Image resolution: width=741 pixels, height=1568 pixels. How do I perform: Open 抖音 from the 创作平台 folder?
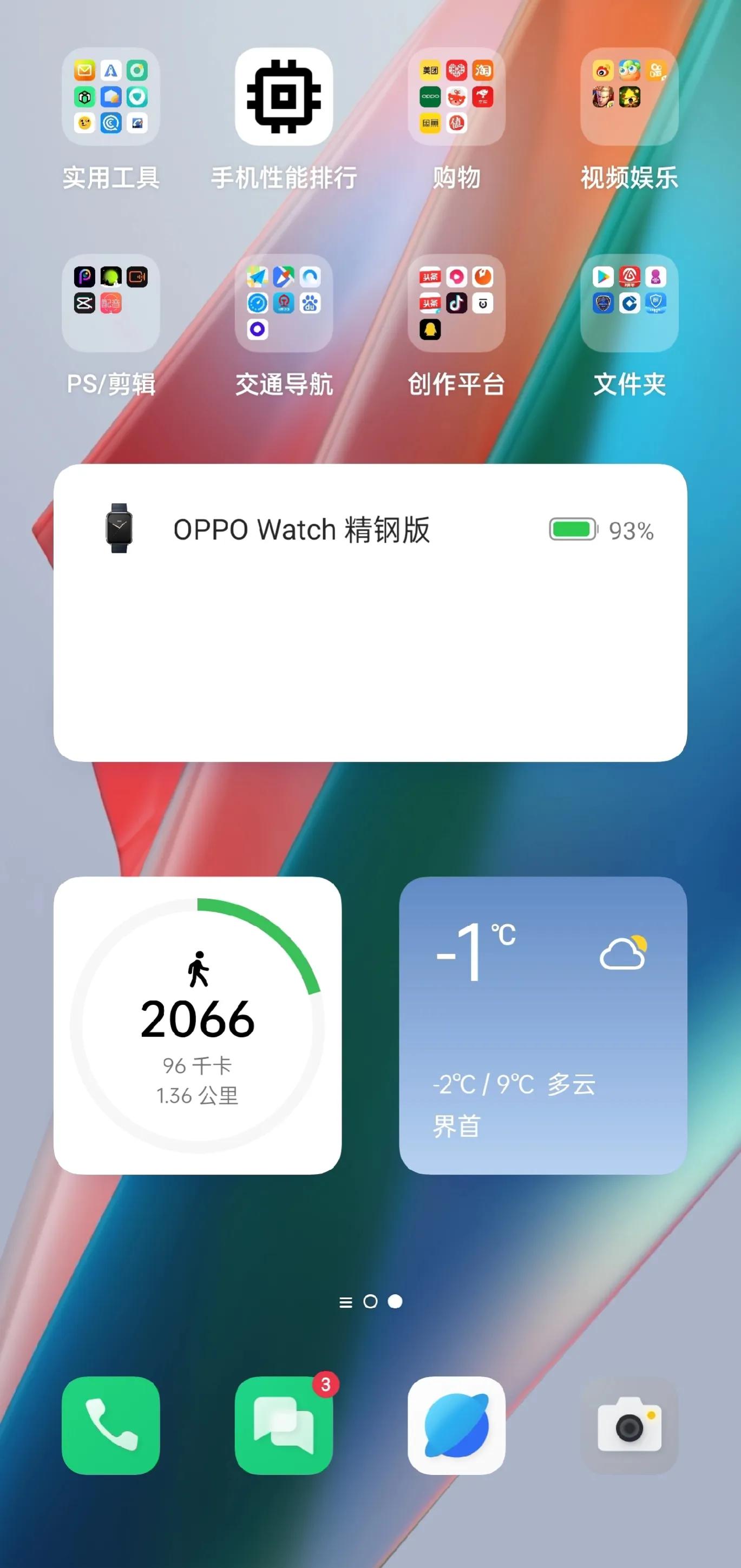(x=457, y=303)
